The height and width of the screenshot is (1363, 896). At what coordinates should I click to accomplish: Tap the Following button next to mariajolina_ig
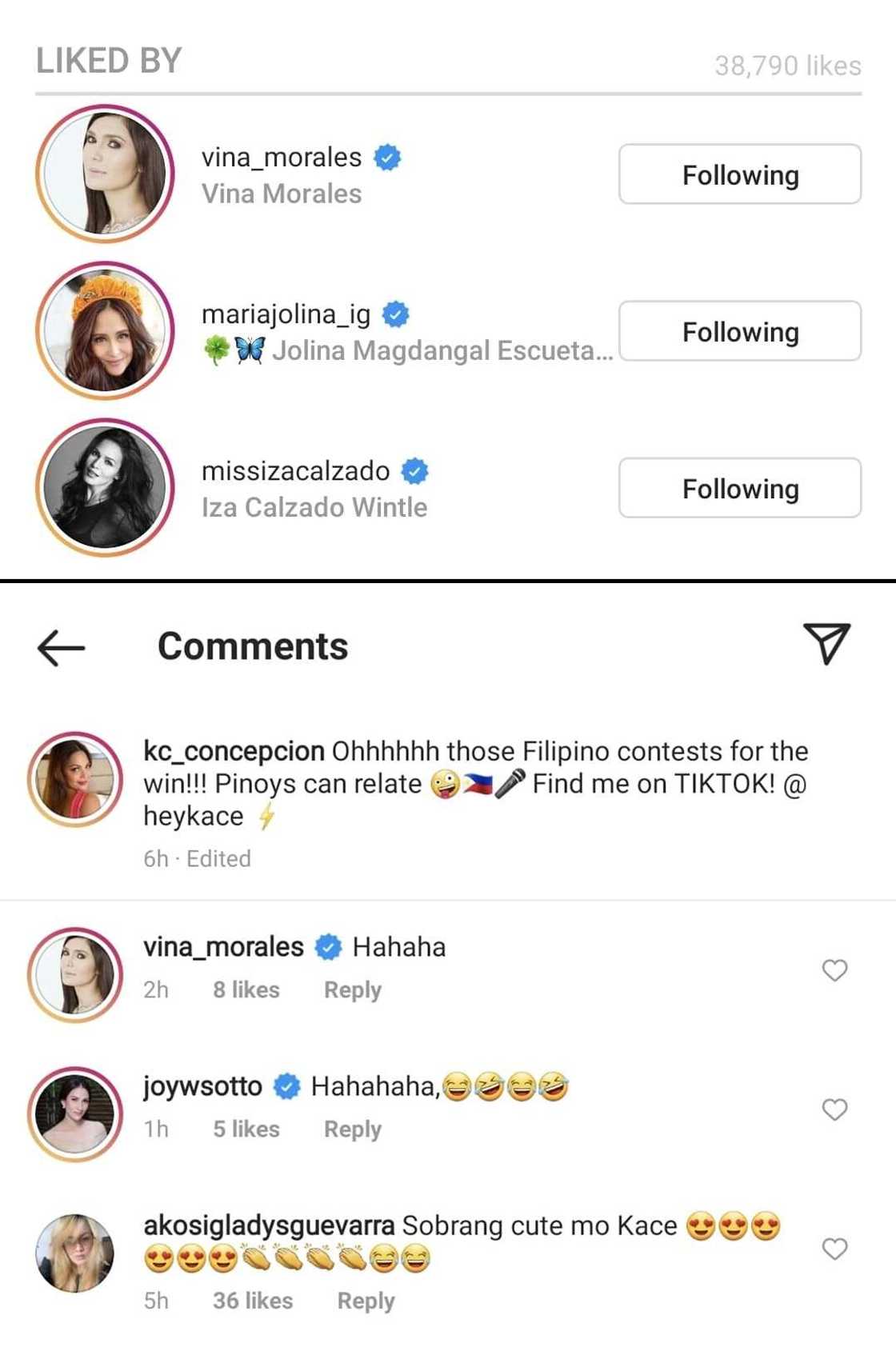click(x=739, y=331)
